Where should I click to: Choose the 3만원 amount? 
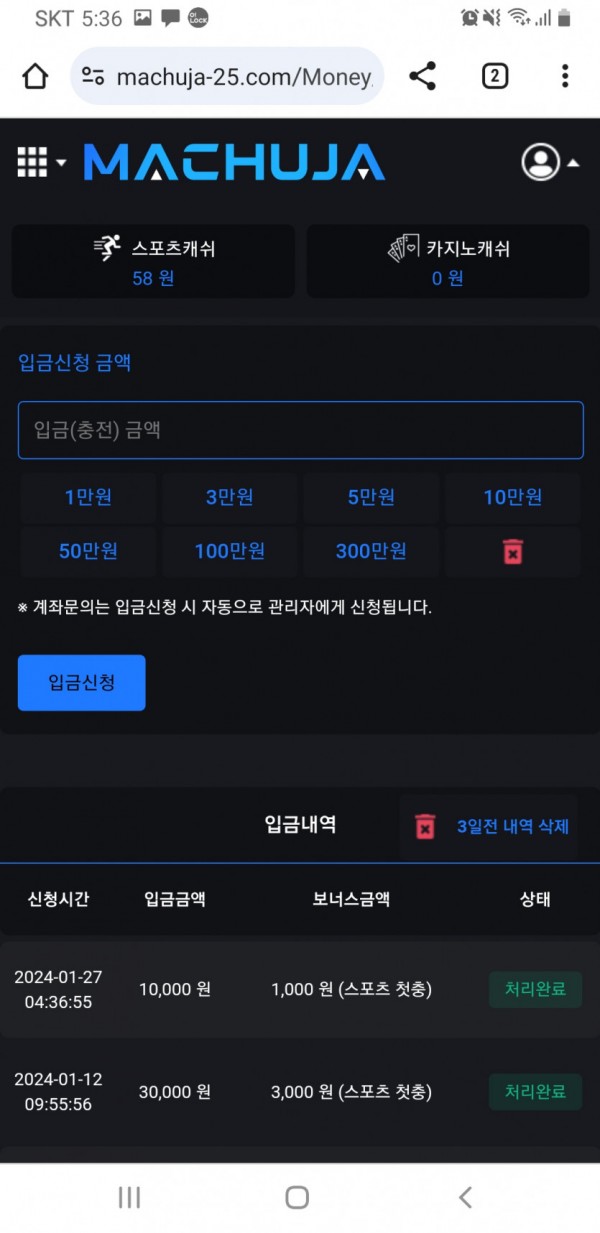pos(230,498)
